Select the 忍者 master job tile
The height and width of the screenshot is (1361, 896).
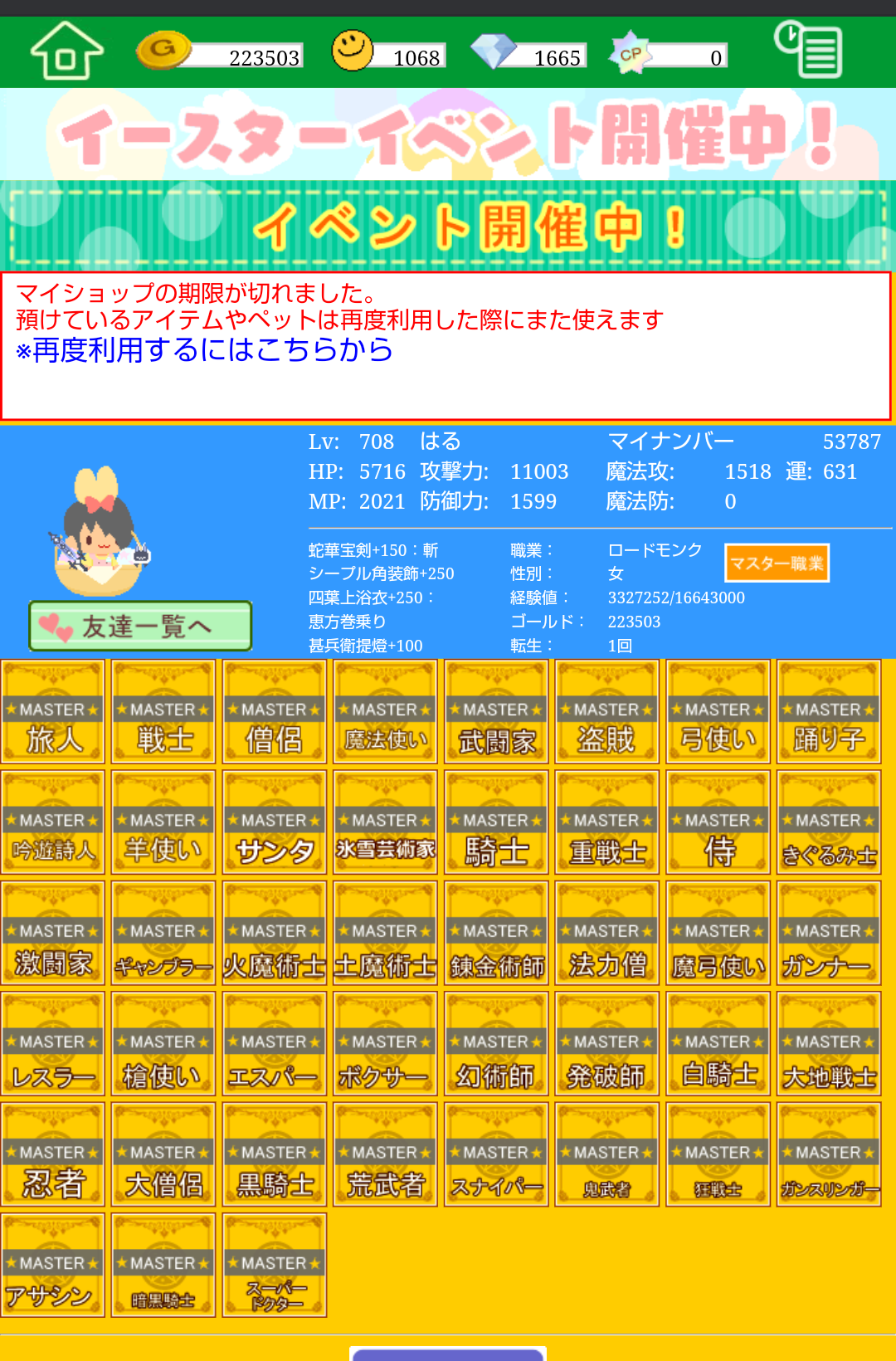point(53,1154)
